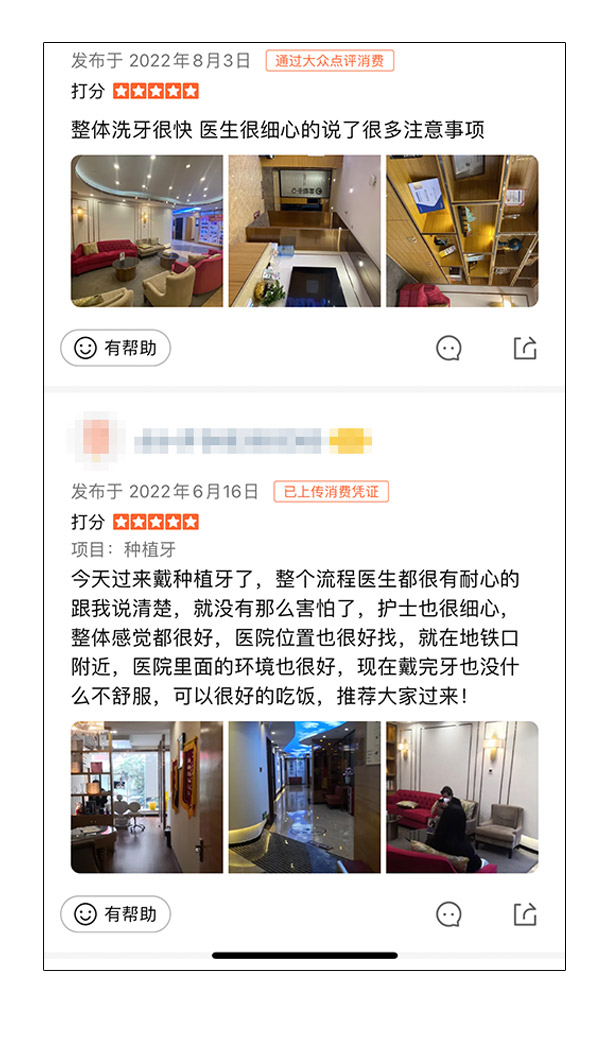Share the August 3 teeth cleaning review

(x=525, y=348)
